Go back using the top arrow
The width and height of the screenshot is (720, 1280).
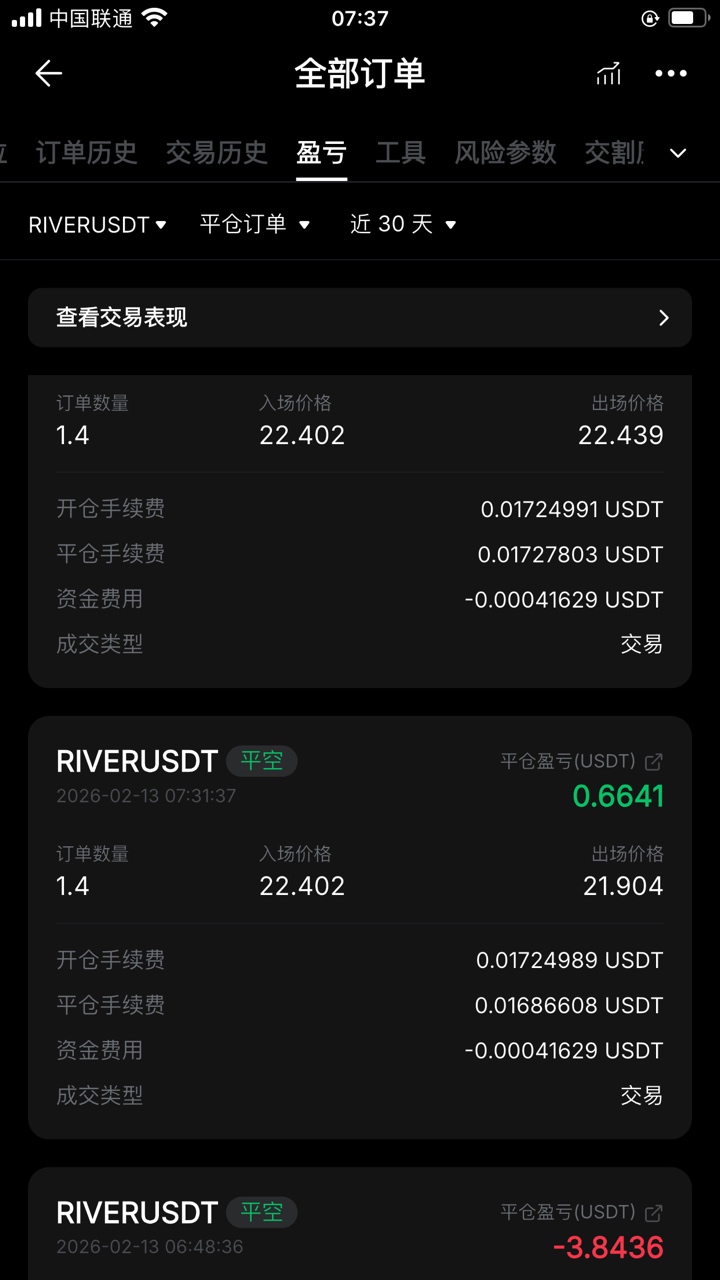tap(48, 73)
